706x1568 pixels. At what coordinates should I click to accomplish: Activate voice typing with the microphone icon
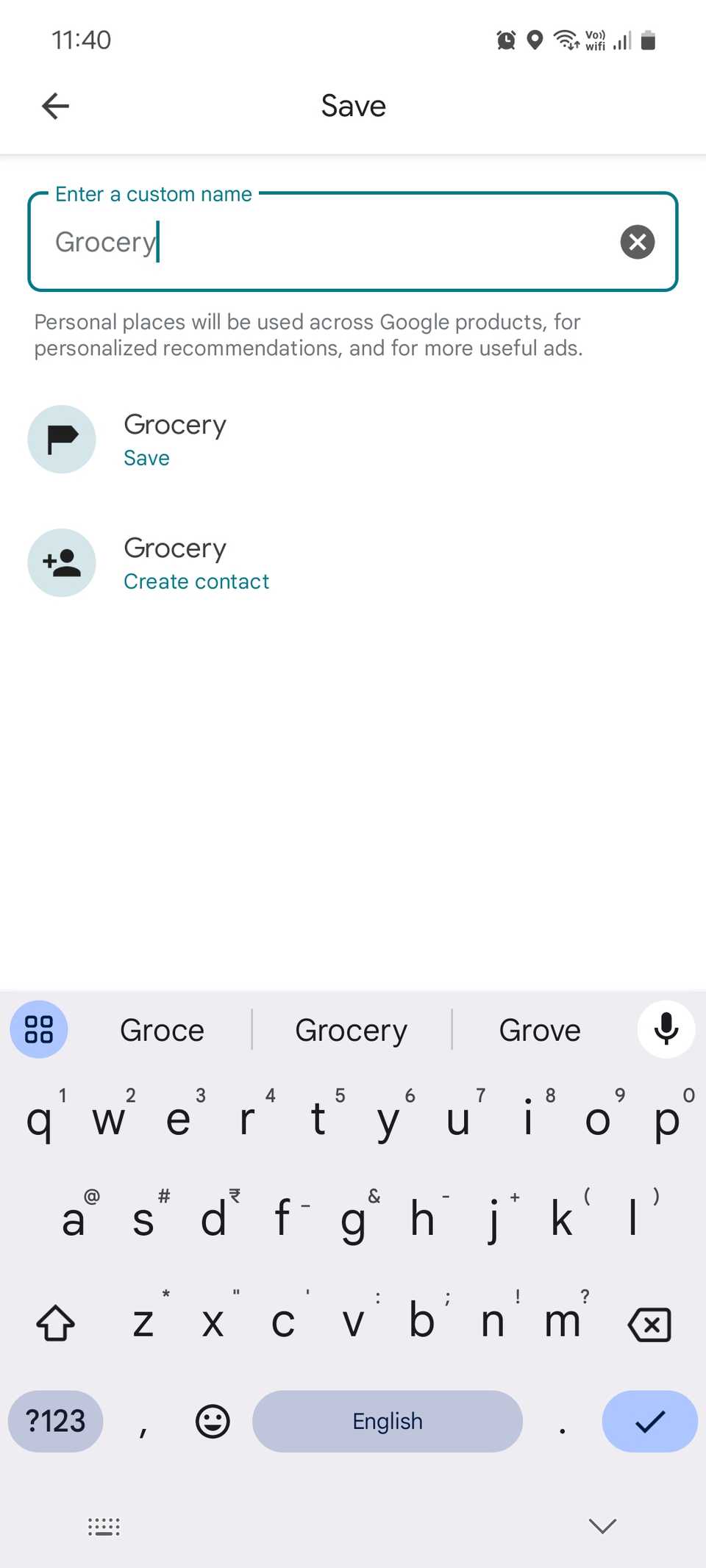point(666,1029)
